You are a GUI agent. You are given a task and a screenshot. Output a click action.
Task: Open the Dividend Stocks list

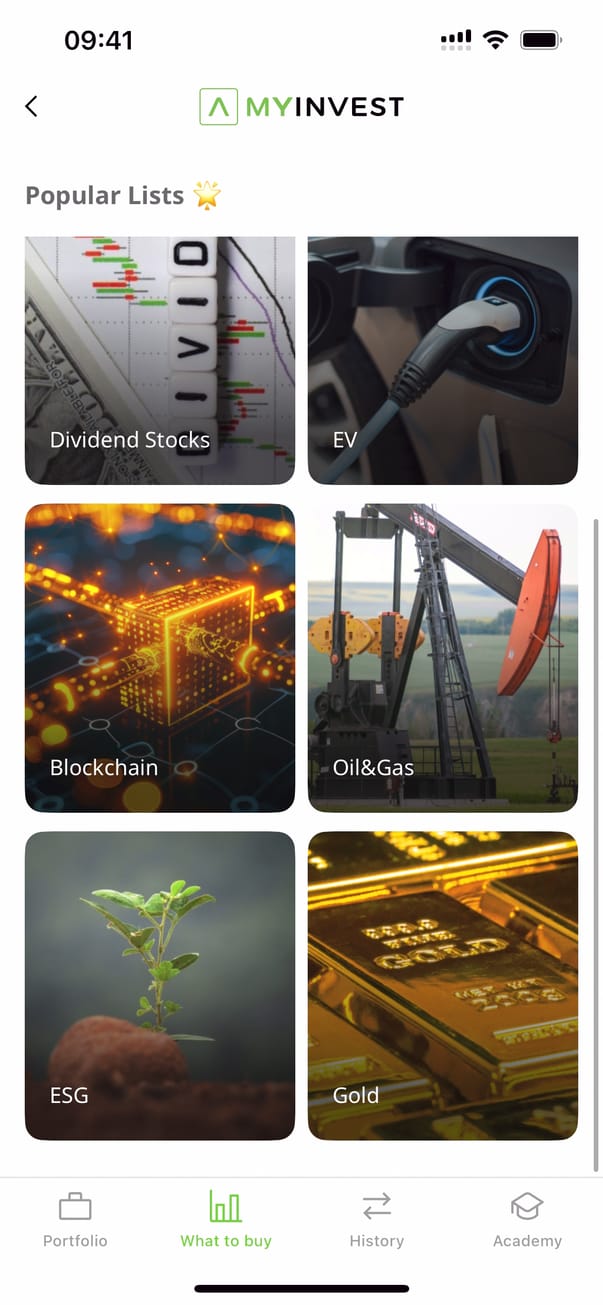click(160, 360)
